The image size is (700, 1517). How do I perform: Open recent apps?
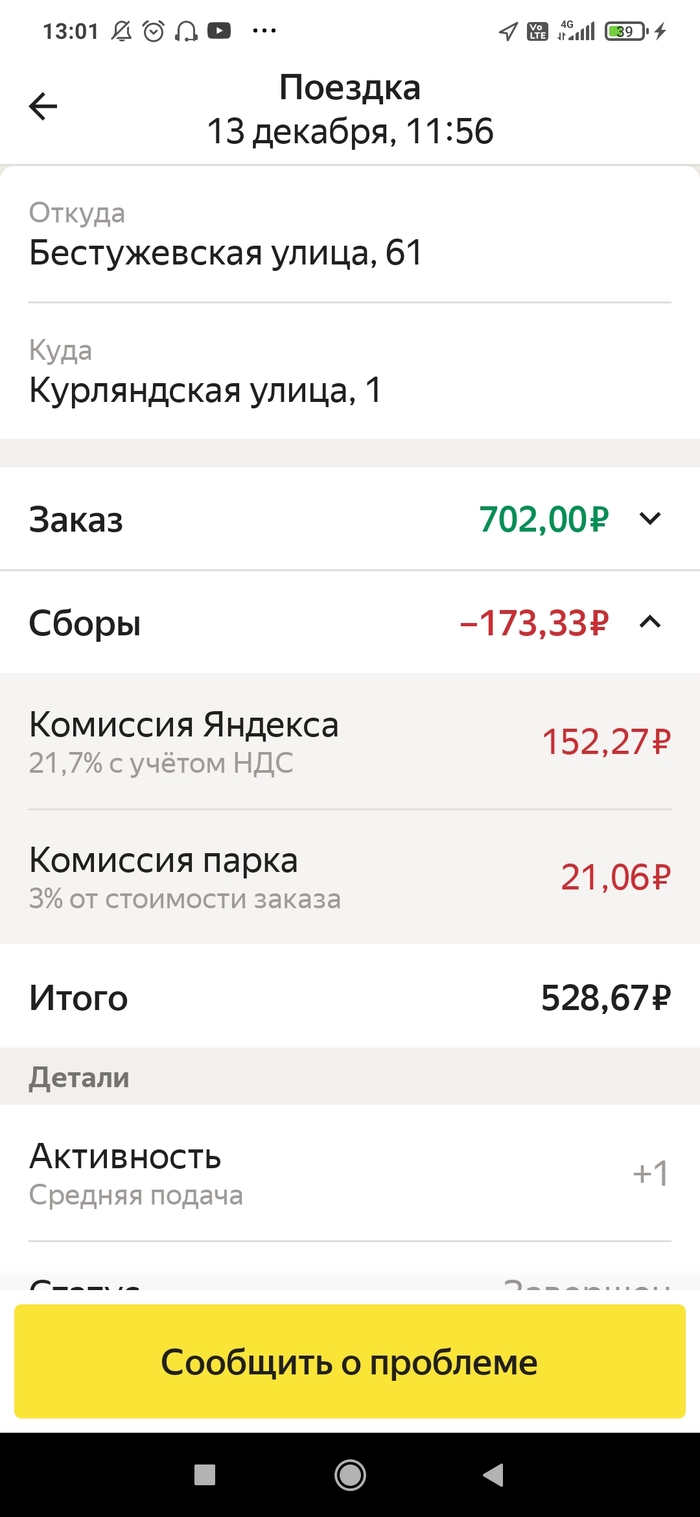click(205, 1474)
